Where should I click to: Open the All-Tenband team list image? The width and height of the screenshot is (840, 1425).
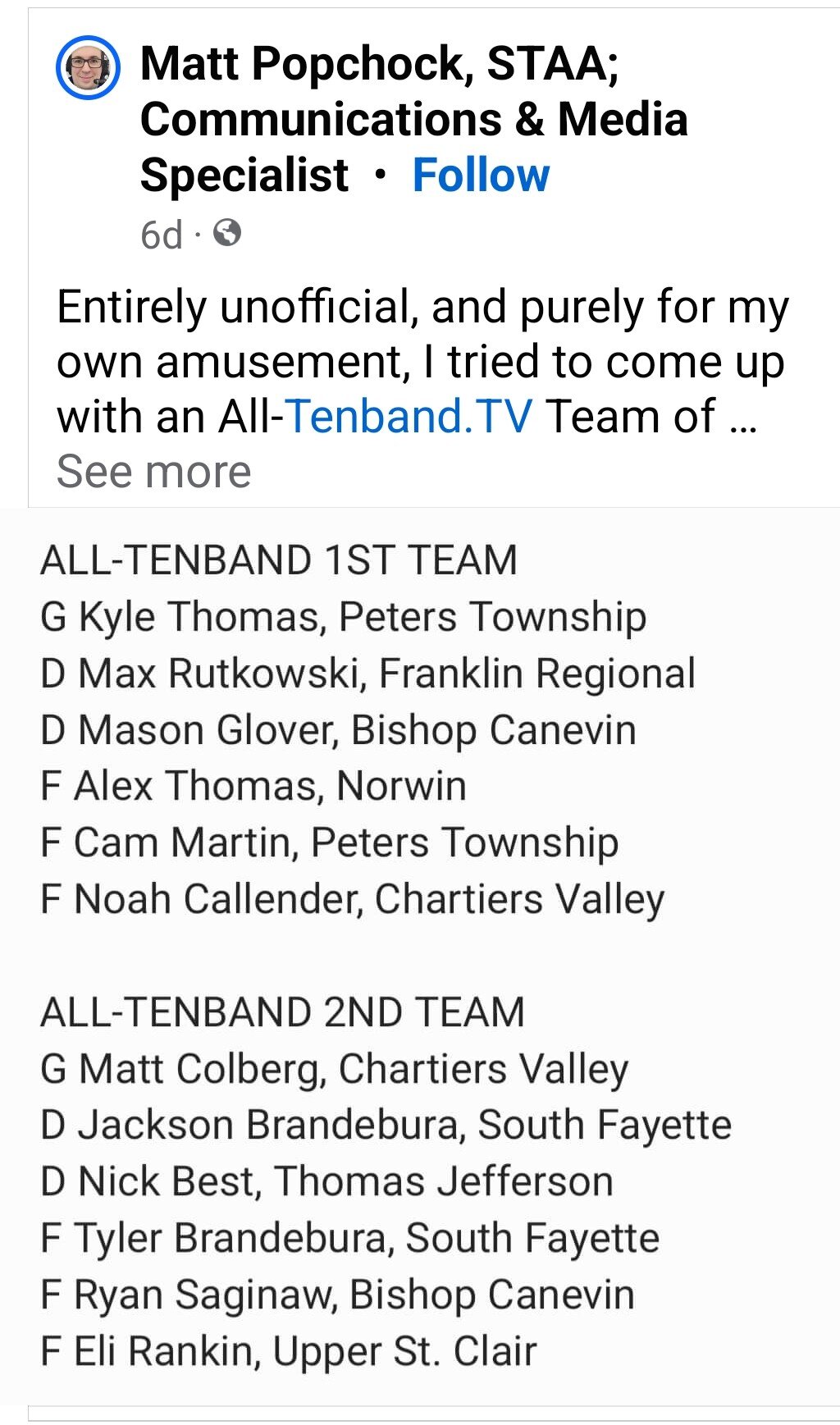pyautogui.click(x=420, y=957)
